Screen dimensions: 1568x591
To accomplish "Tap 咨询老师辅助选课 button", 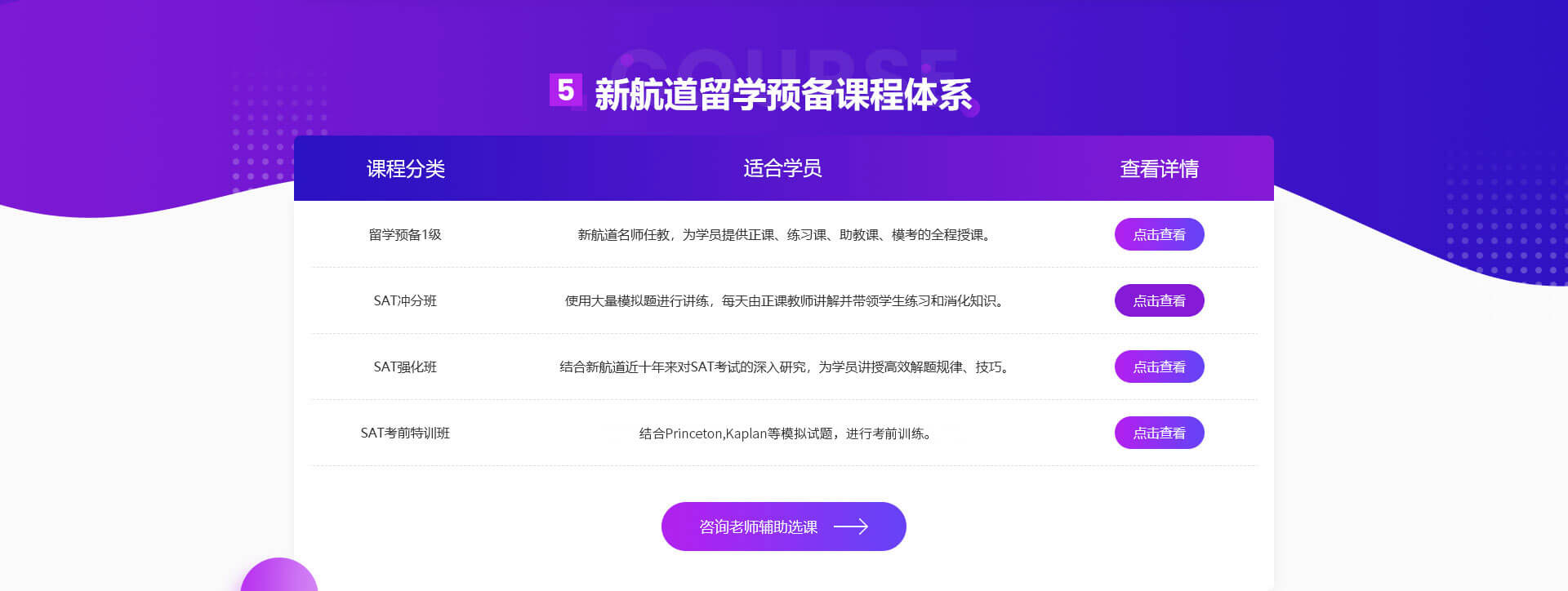I will coord(783,527).
